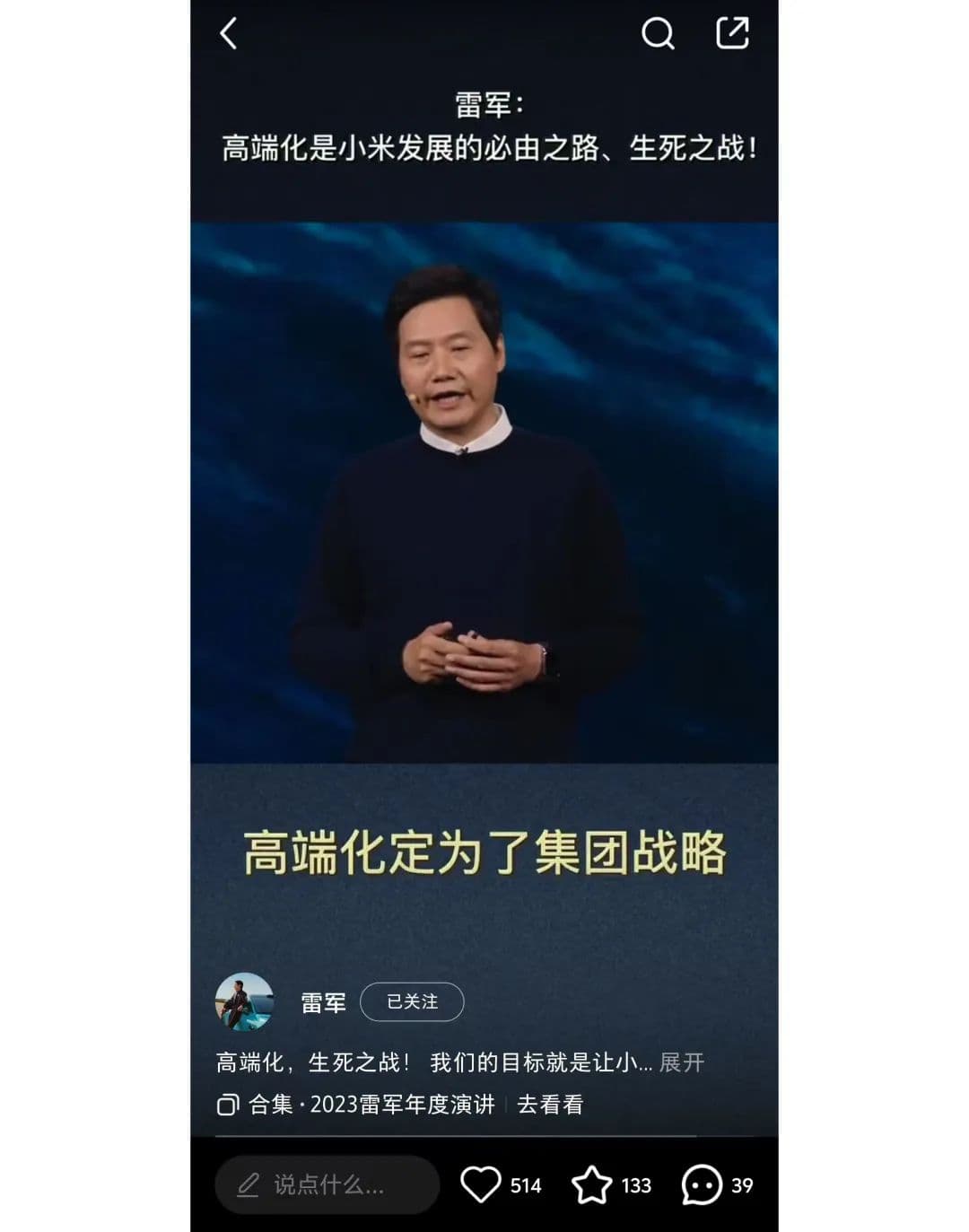Tap the 说点什么 comment field
This screenshot has height=1232, width=969.
tap(327, 1184)
